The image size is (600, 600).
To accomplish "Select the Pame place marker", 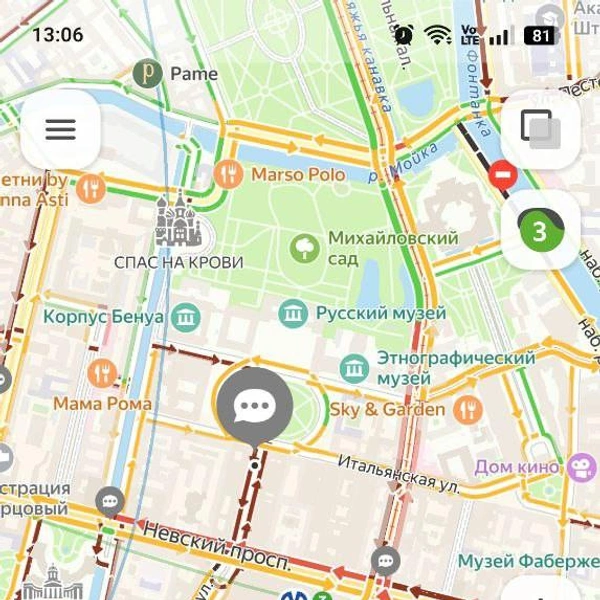I will tap(148, 74).
